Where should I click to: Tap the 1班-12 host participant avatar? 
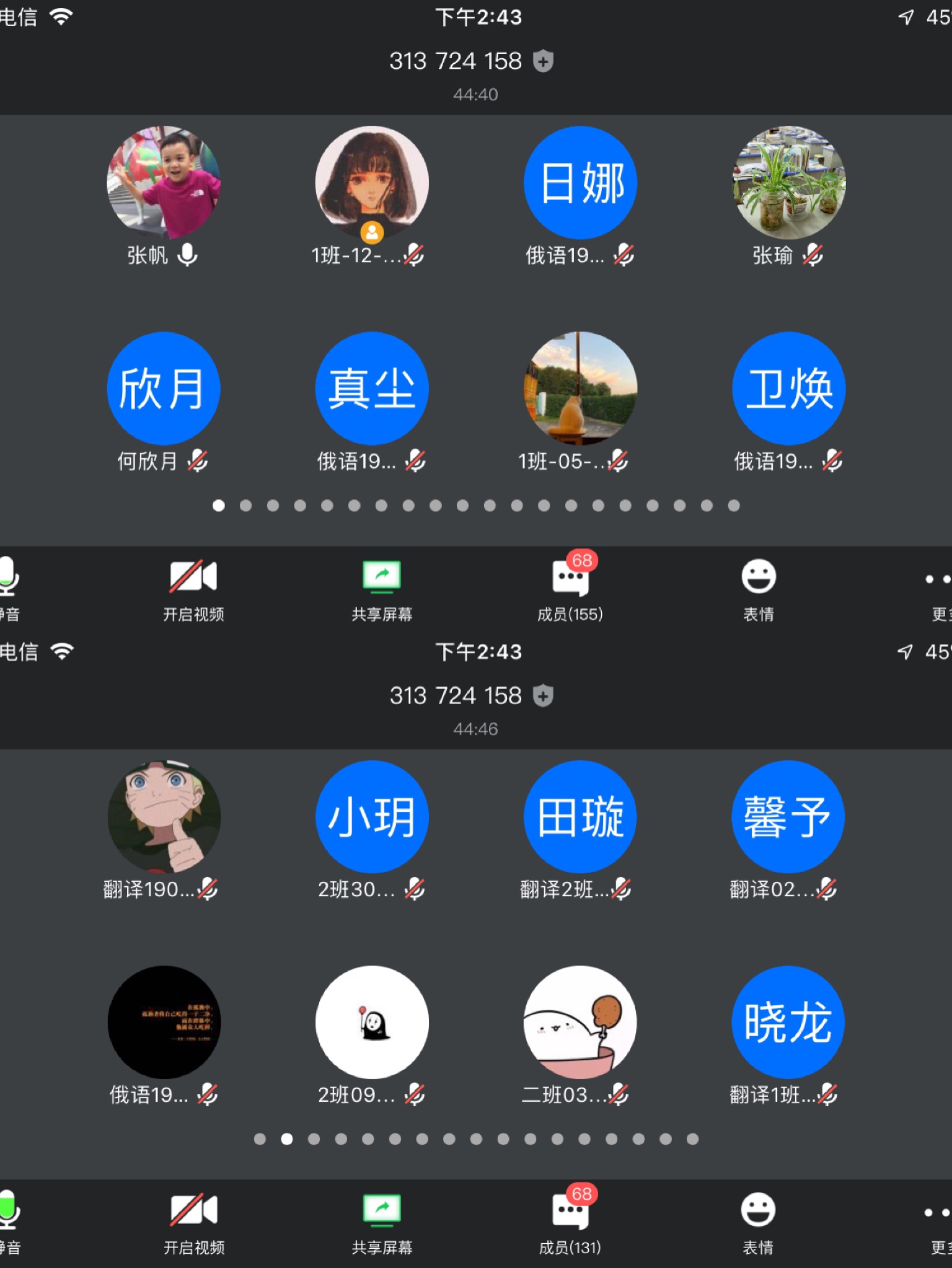372,183
